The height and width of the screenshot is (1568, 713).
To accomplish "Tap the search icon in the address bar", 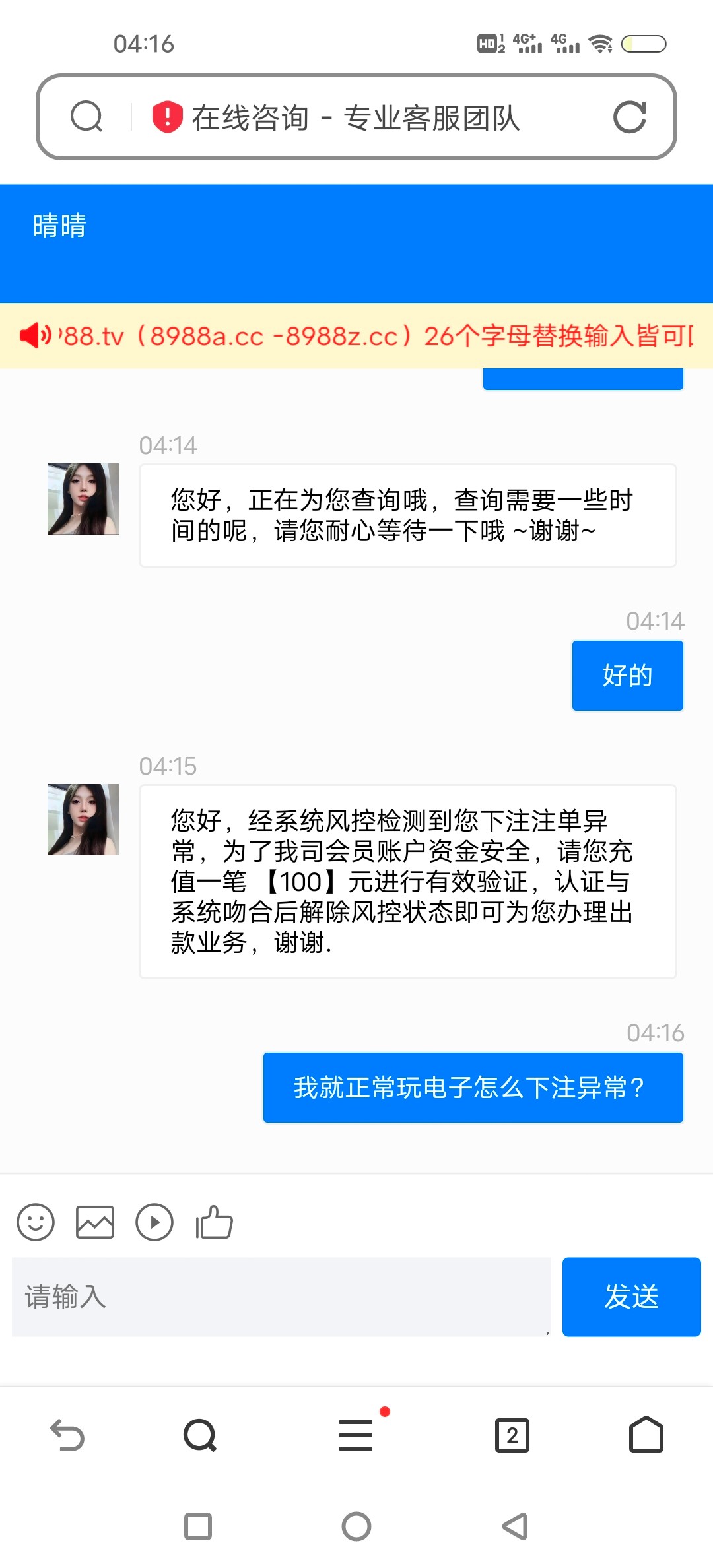I will coord(86,117).
